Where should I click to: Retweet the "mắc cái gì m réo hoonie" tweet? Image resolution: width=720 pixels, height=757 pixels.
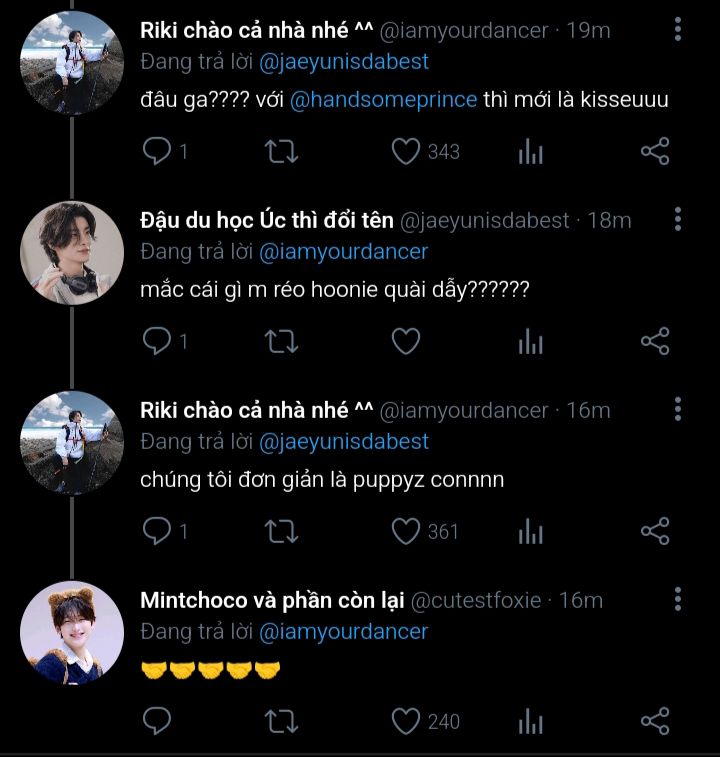click(281, 342)
